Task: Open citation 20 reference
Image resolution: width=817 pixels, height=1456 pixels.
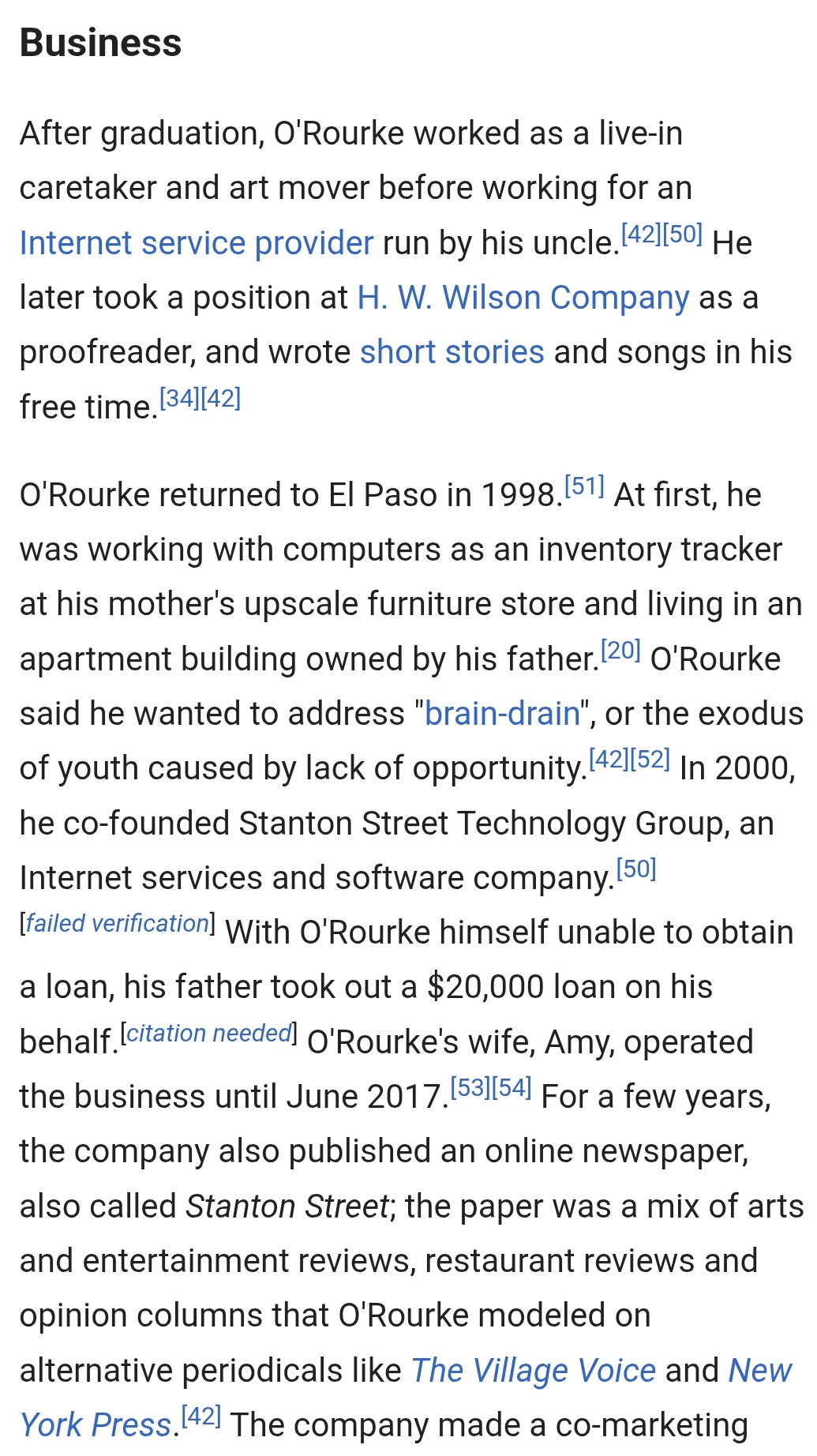Action: (x=620, y=651)
